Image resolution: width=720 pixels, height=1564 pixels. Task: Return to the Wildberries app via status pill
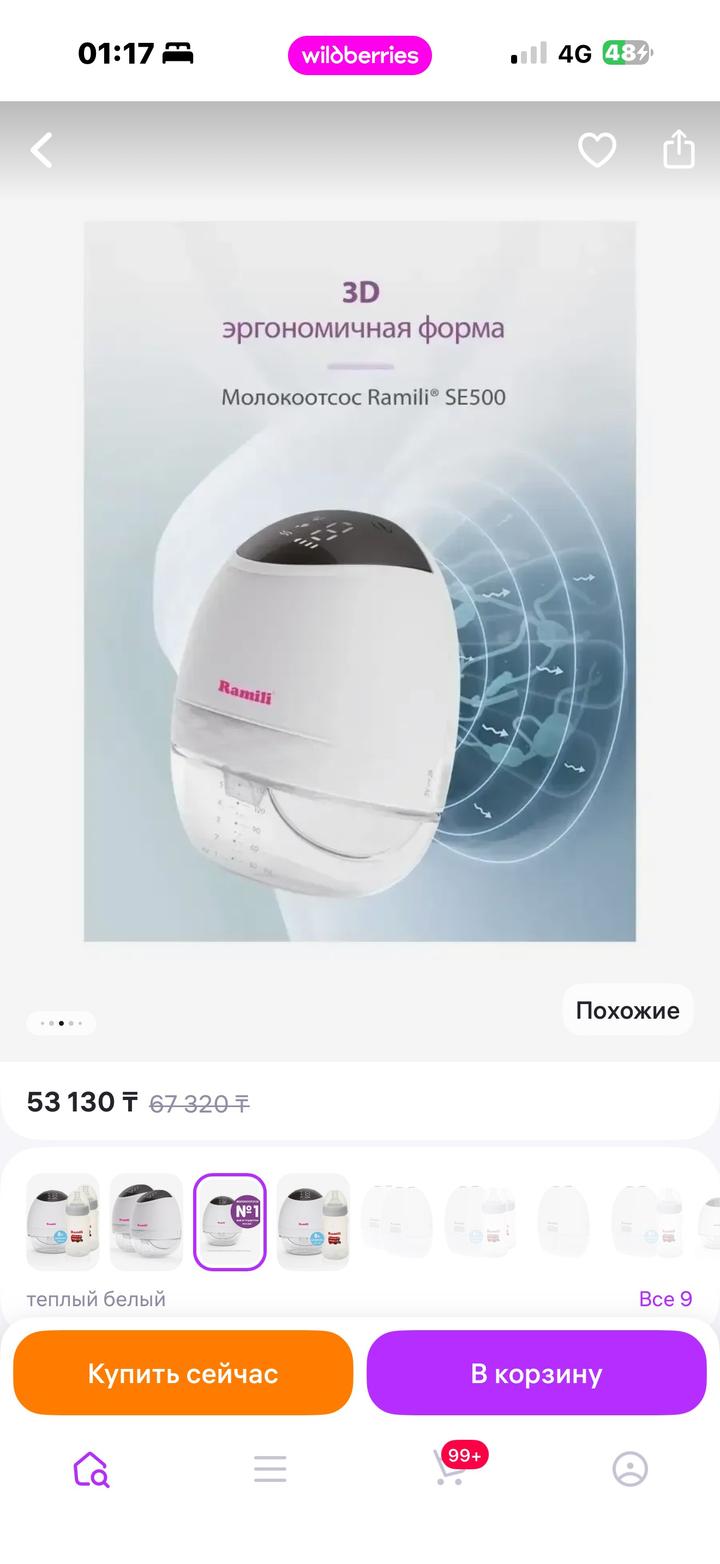pos(360,55)
